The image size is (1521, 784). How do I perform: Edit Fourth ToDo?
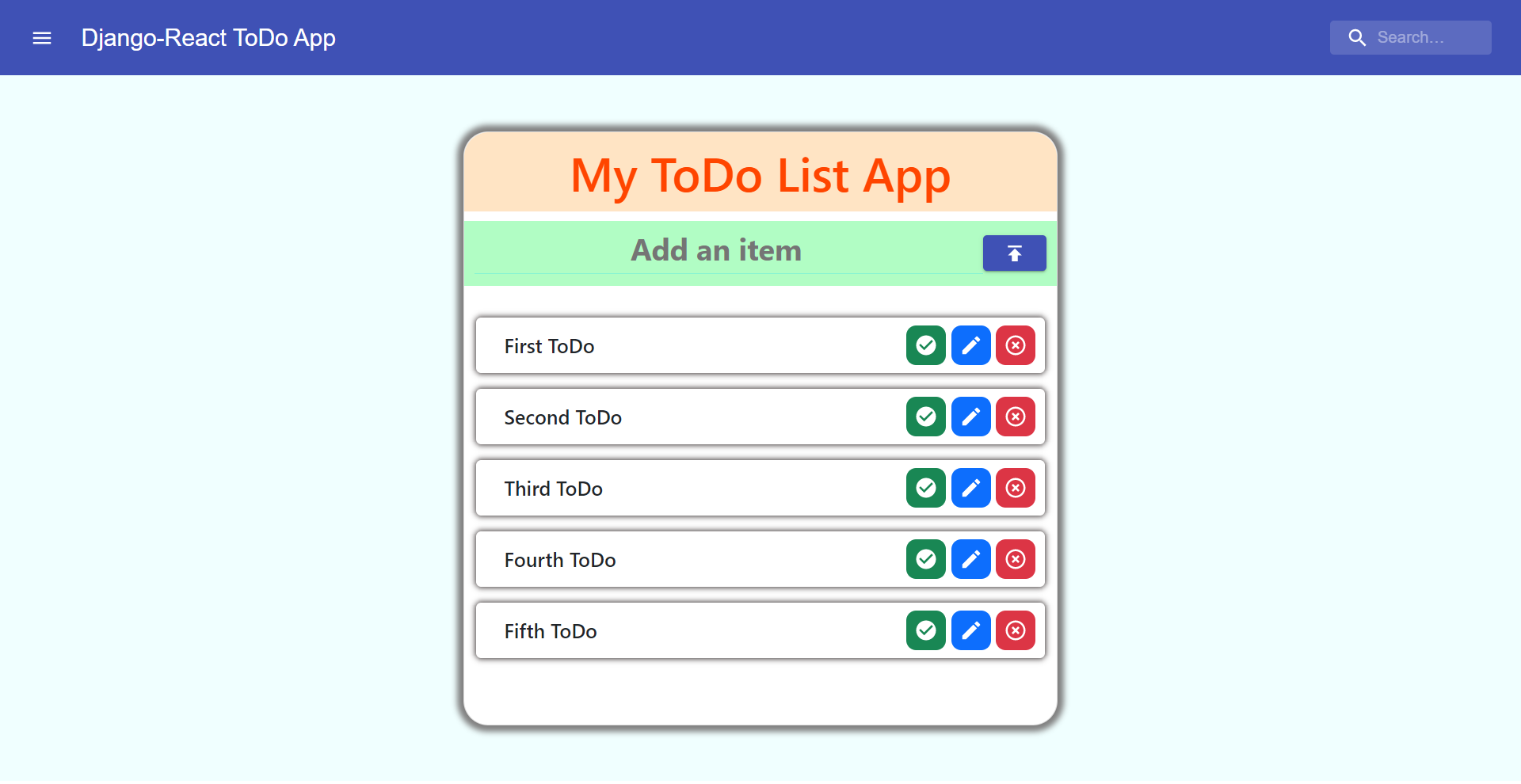pos(971,559)
